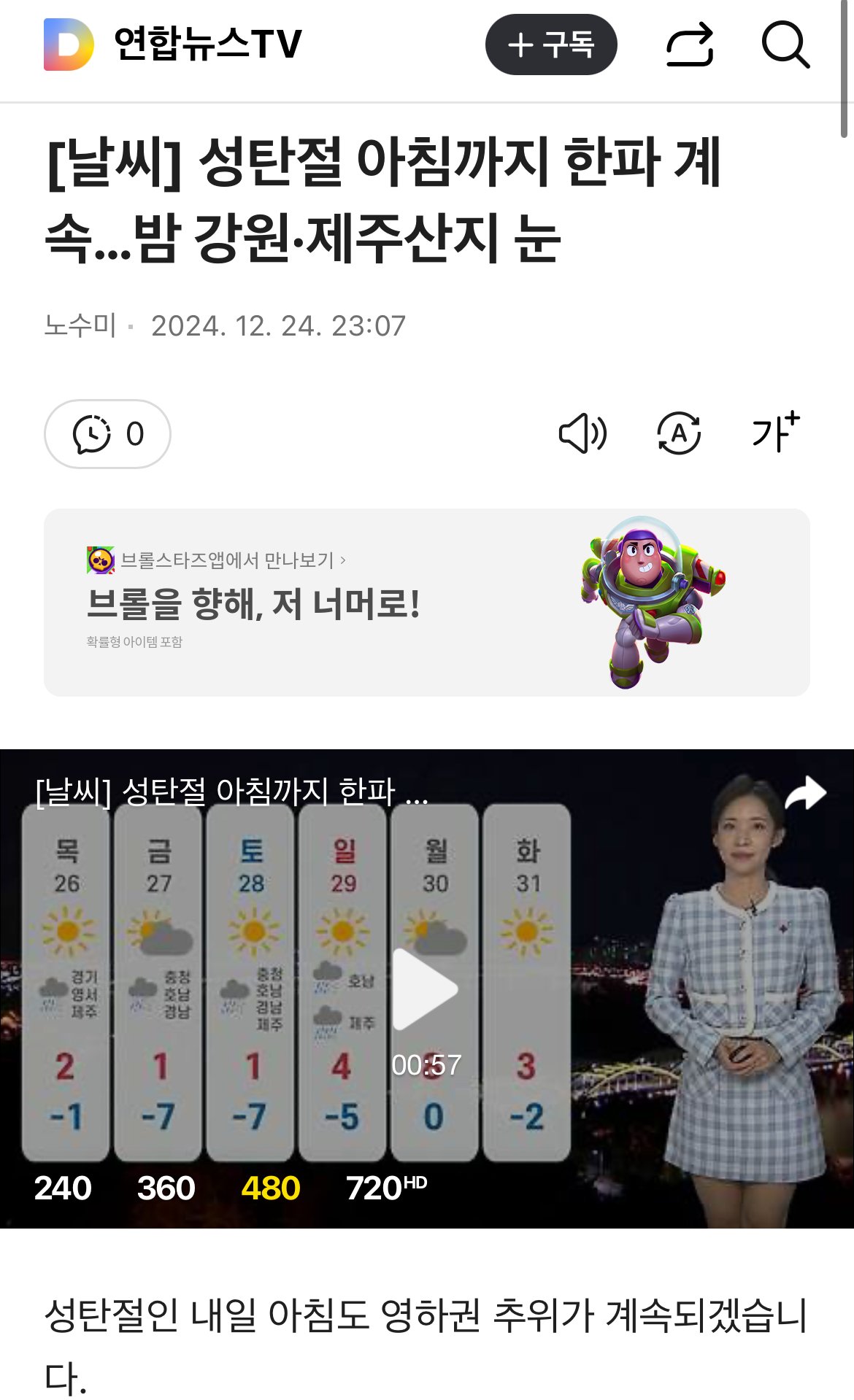Subscribe to 연합뉴스TV with 구독 button

tap(551, 45)
